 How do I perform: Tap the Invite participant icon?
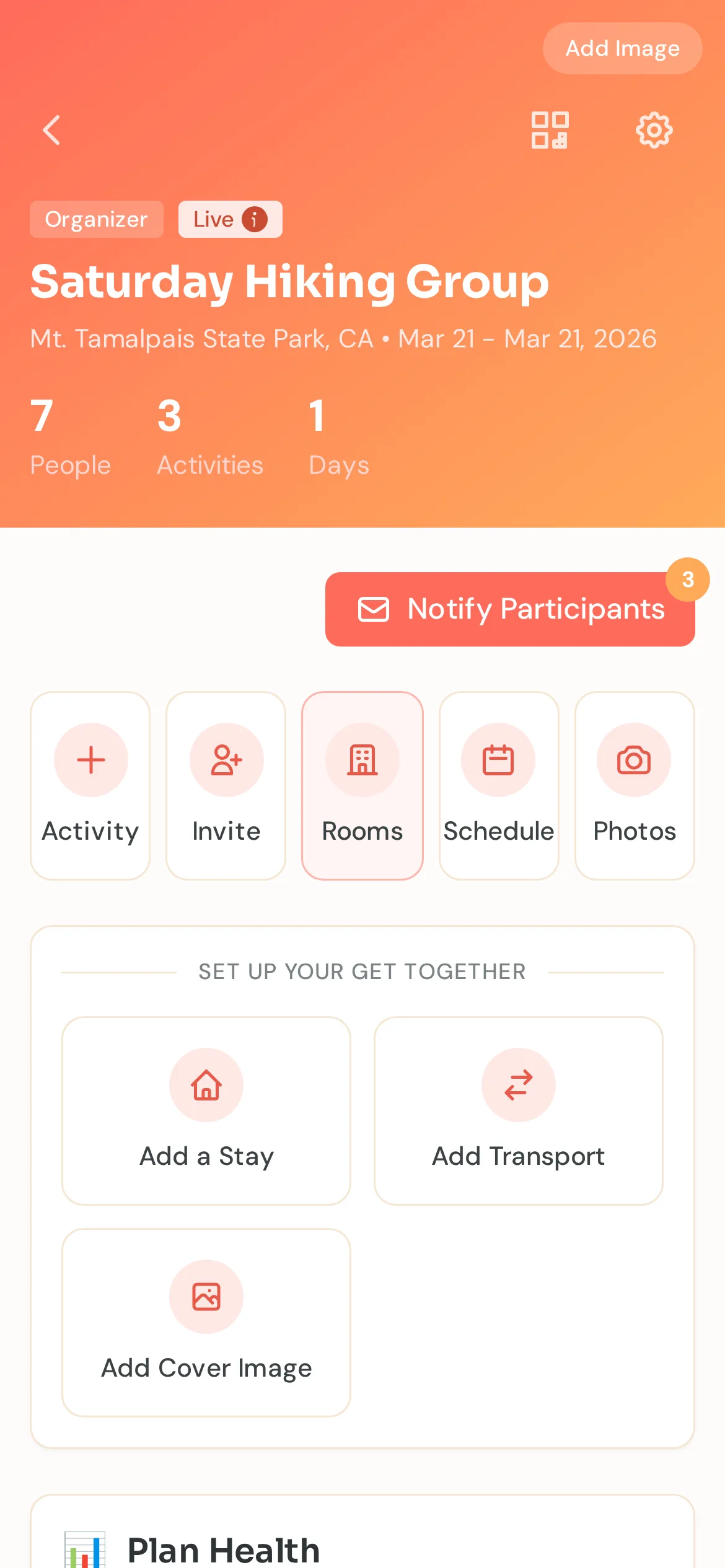coord(226,760)
